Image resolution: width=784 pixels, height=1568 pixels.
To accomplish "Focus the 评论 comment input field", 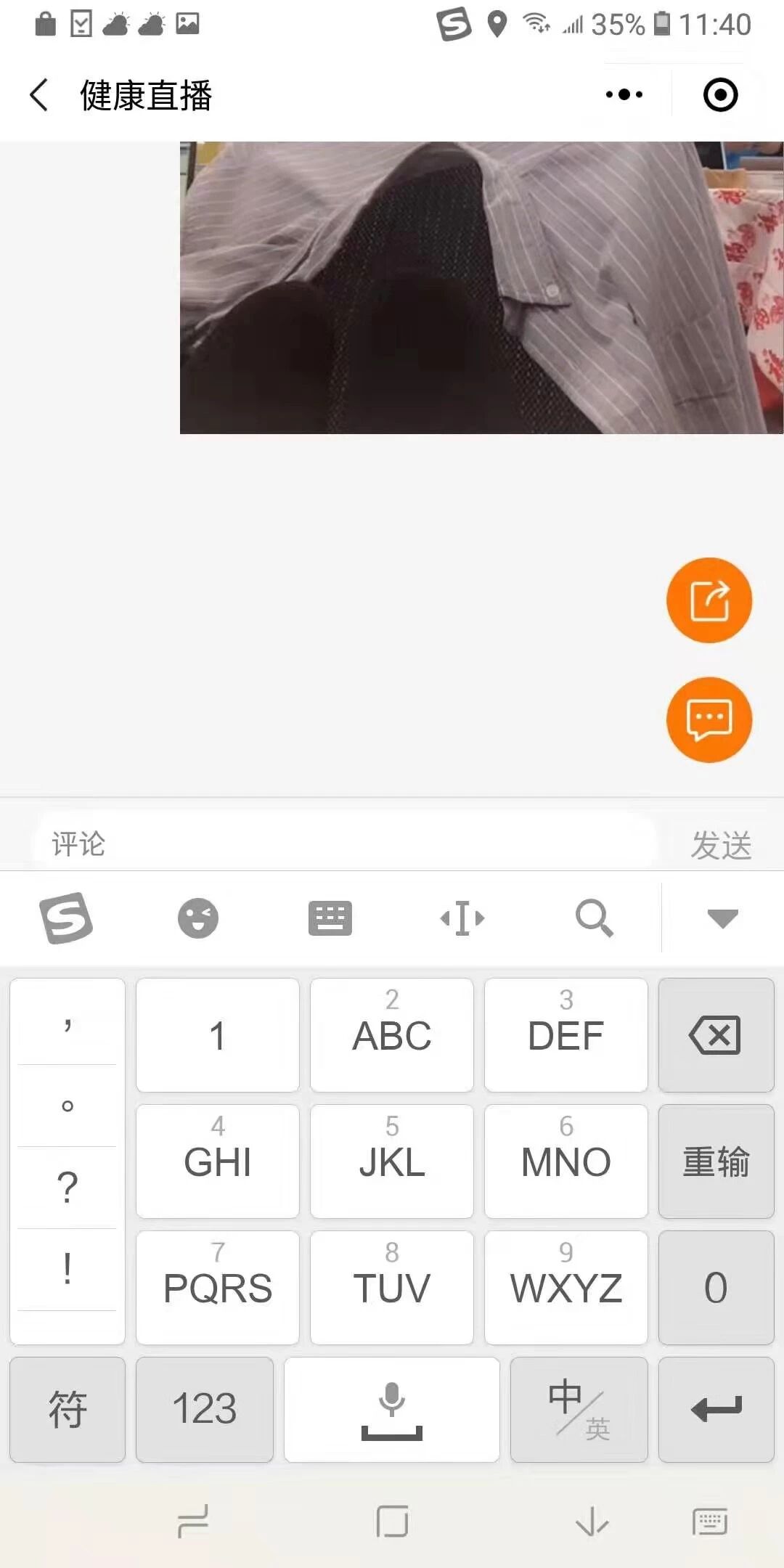I will pyautogui.click(x=345, y=844).
